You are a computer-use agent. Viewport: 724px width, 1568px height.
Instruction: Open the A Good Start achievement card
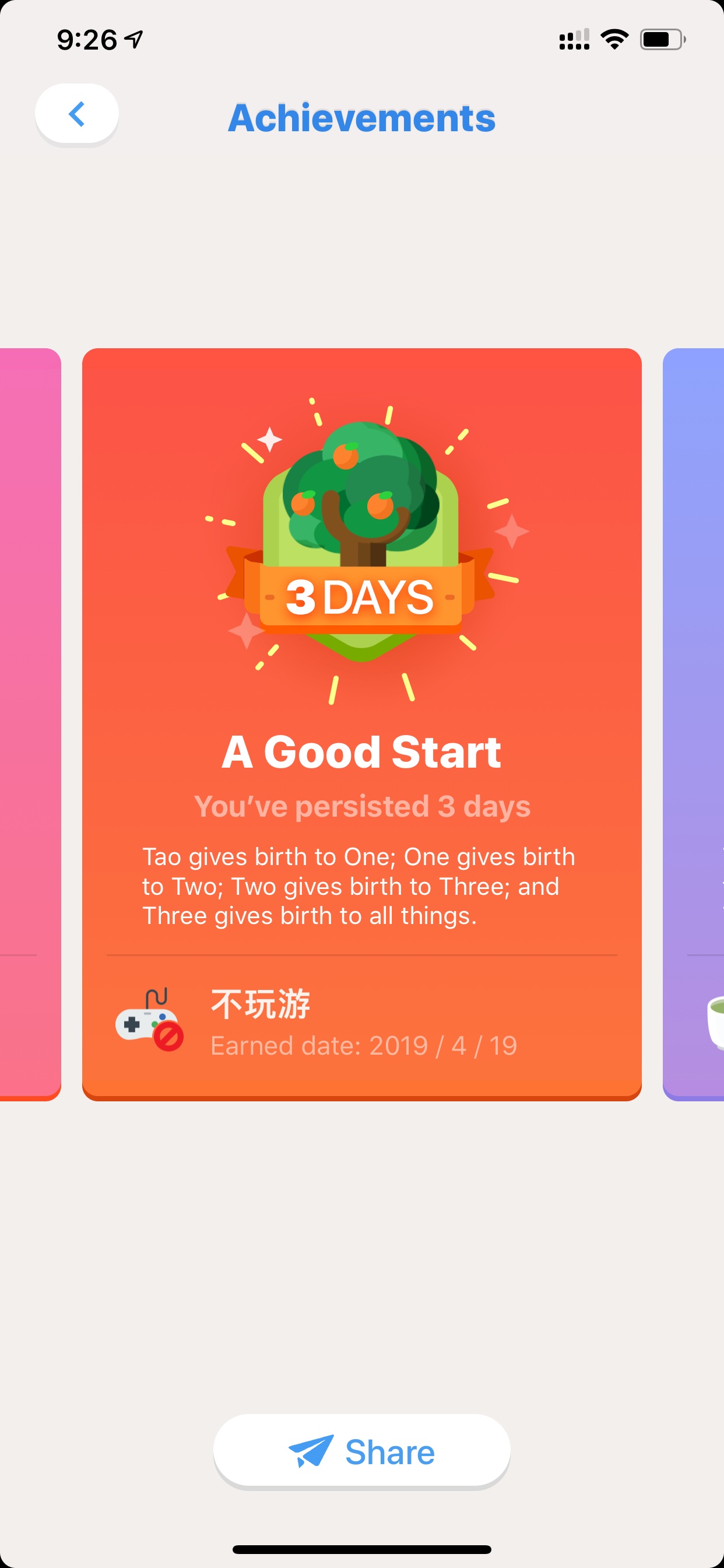coord(361,724)
